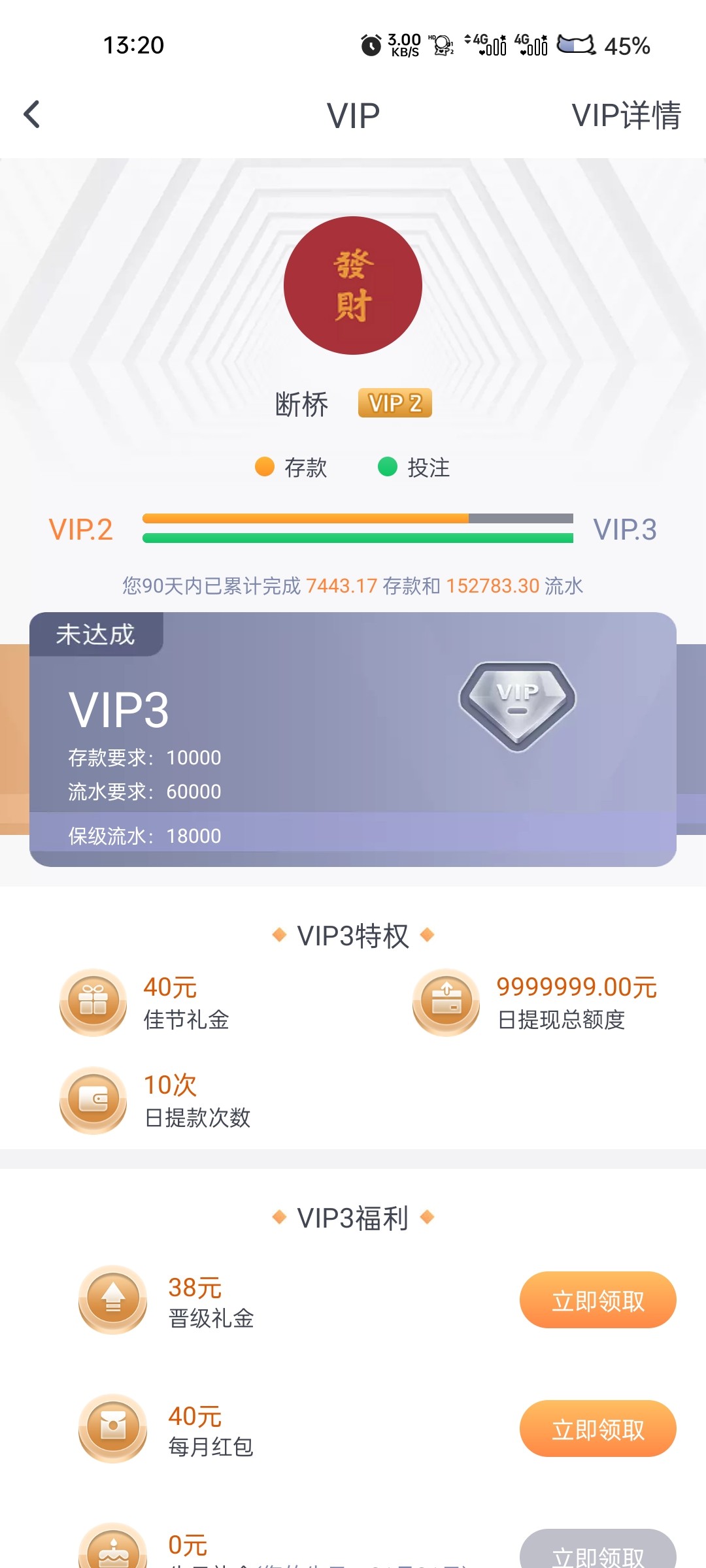Open the VIP3 level card
Viewport: 706px width, 1568px height.
point(353,738)
